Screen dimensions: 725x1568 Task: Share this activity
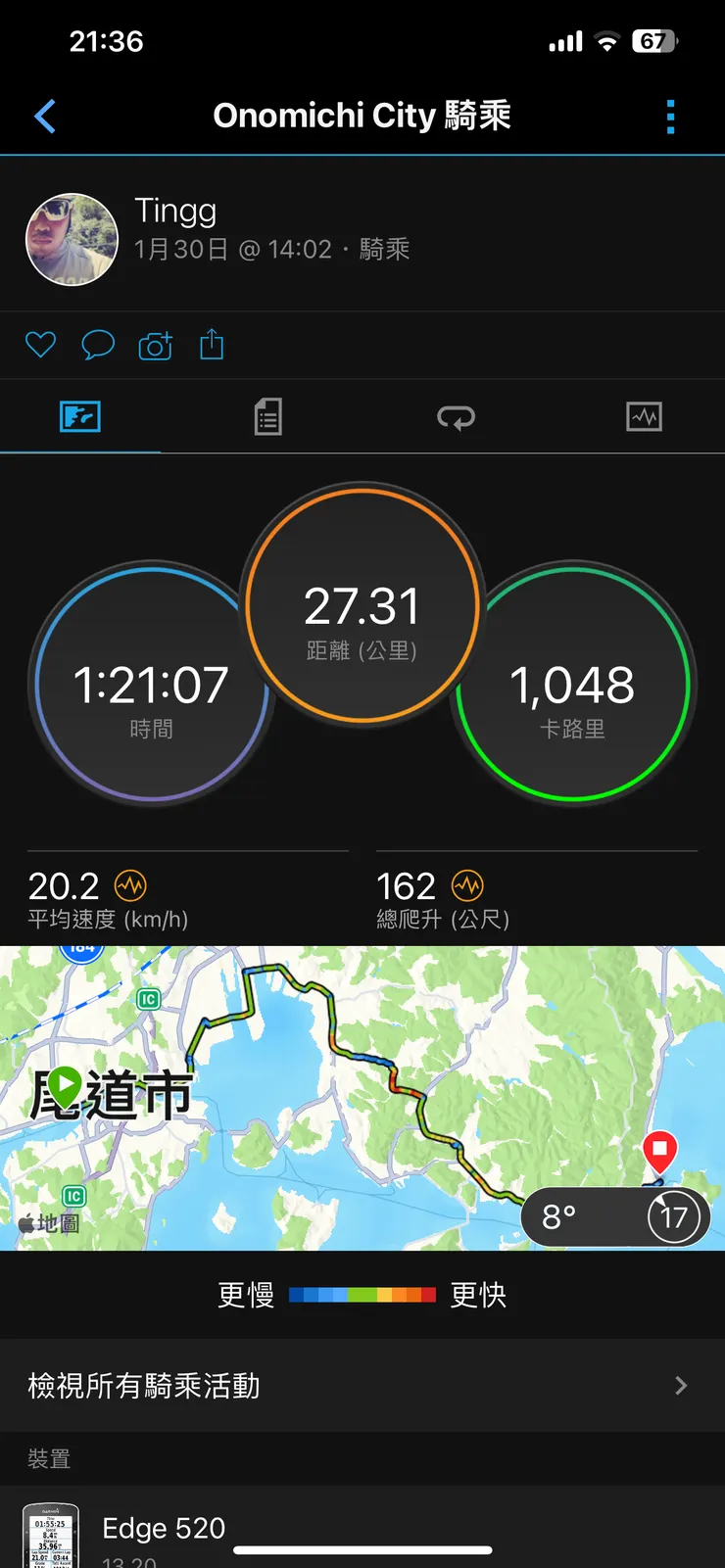click(x=212, y=345)
